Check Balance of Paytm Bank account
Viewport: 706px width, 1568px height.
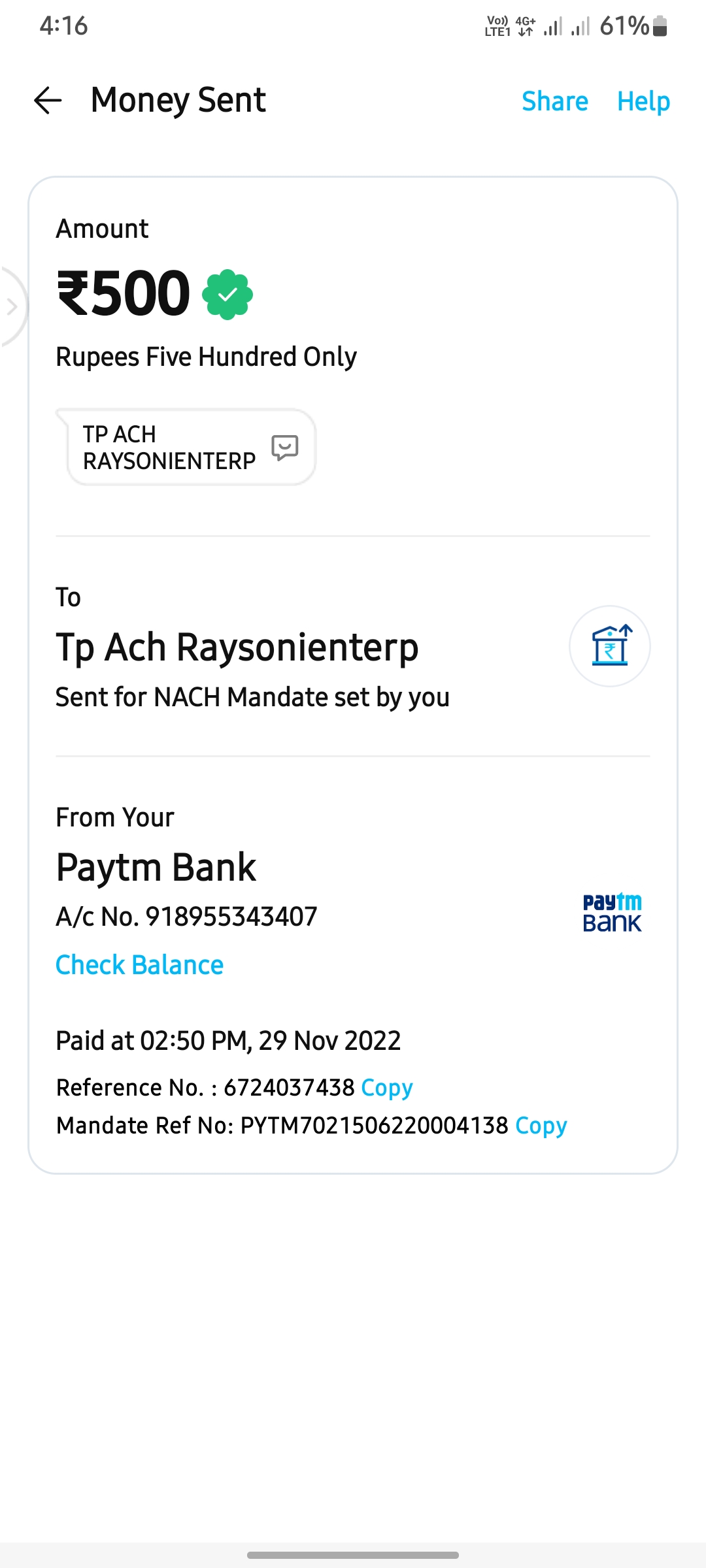point(139,965)
